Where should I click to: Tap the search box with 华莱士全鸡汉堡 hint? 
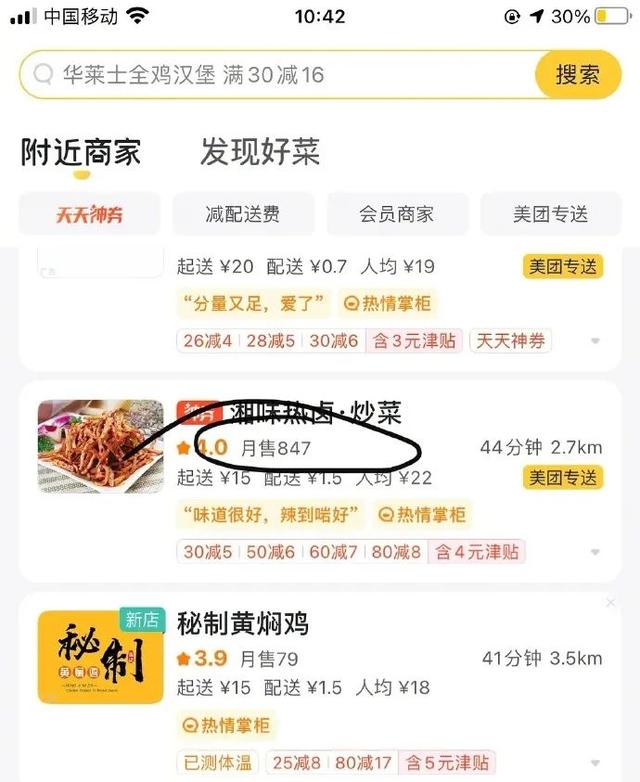point(280,75)
